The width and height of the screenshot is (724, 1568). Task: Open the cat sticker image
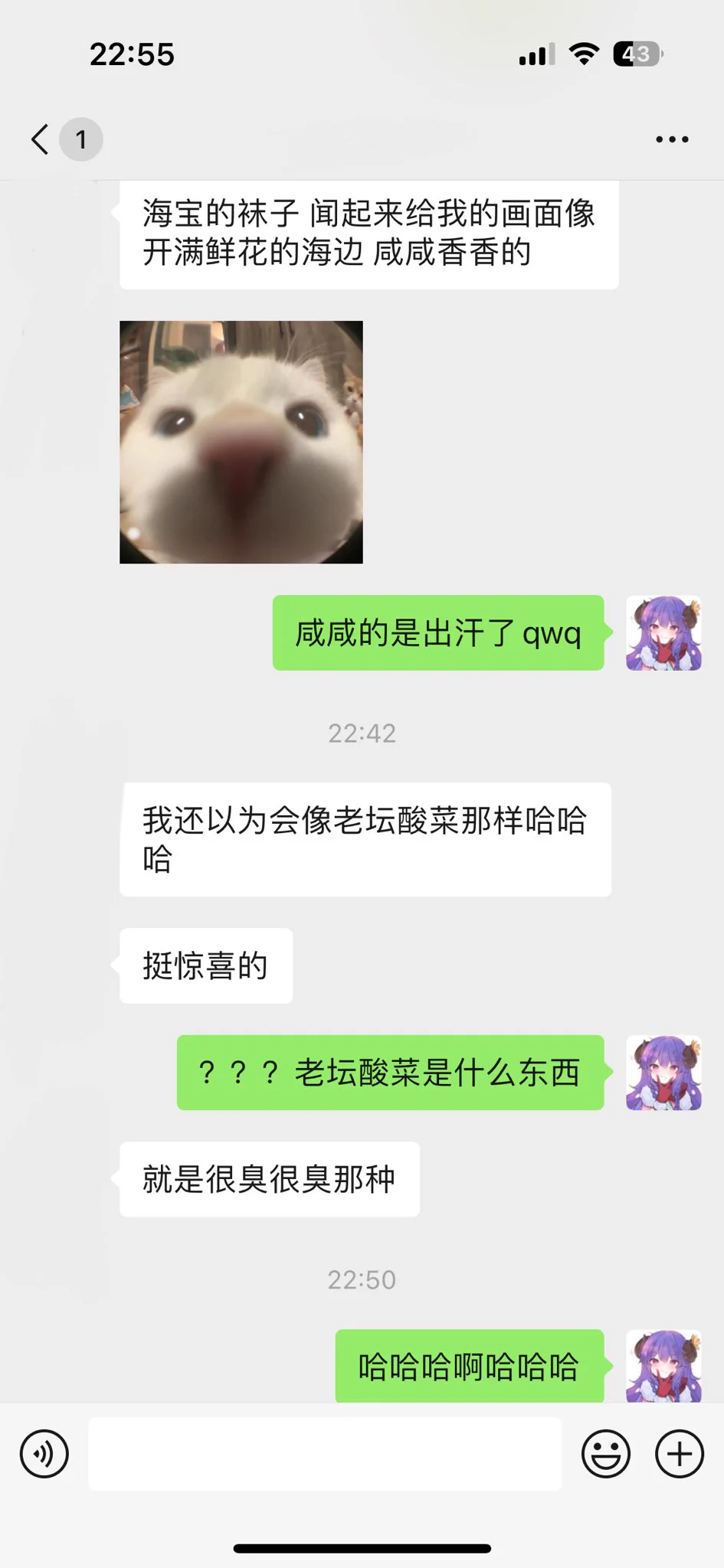241,442
